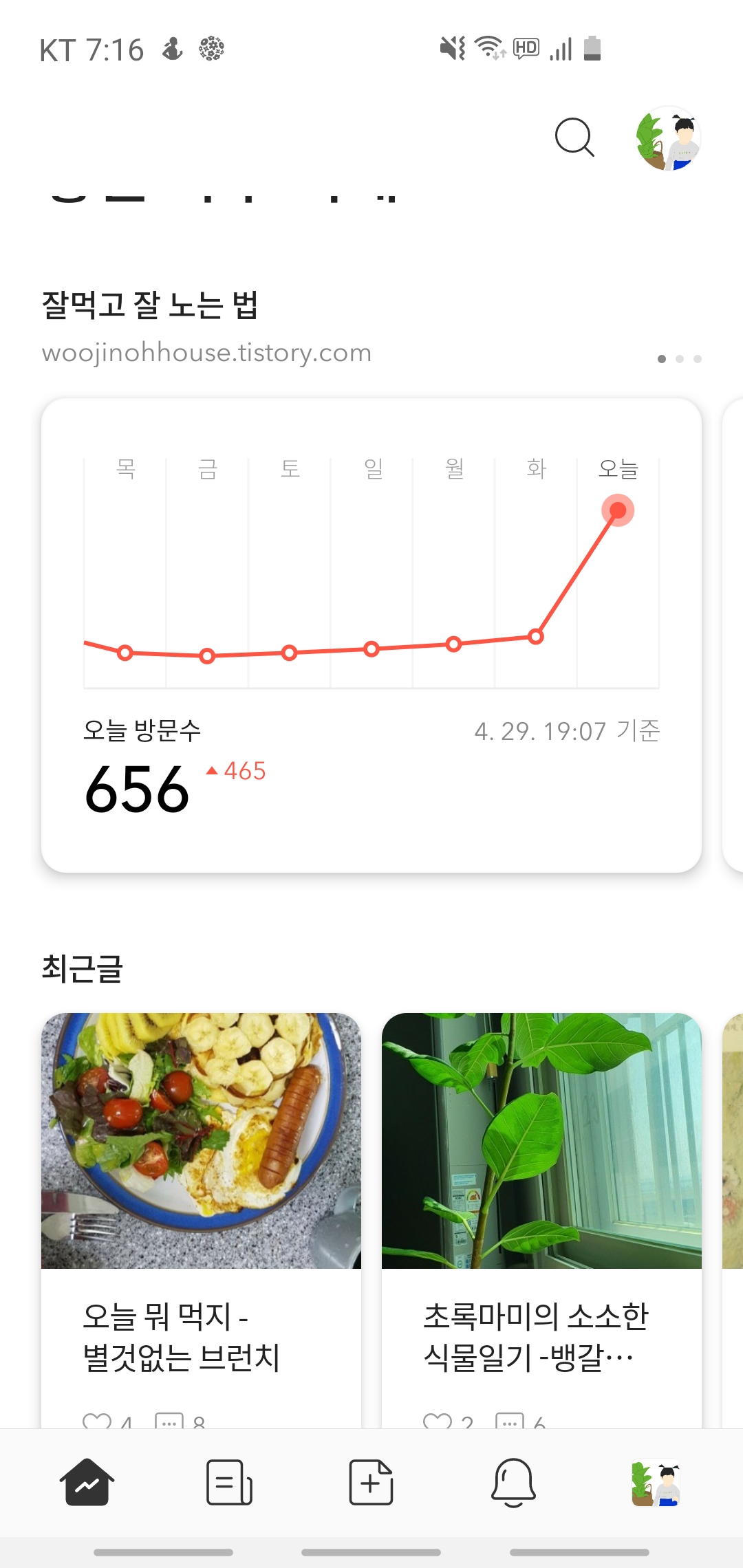Tap the blog card page indicator dots

[680, 359]
